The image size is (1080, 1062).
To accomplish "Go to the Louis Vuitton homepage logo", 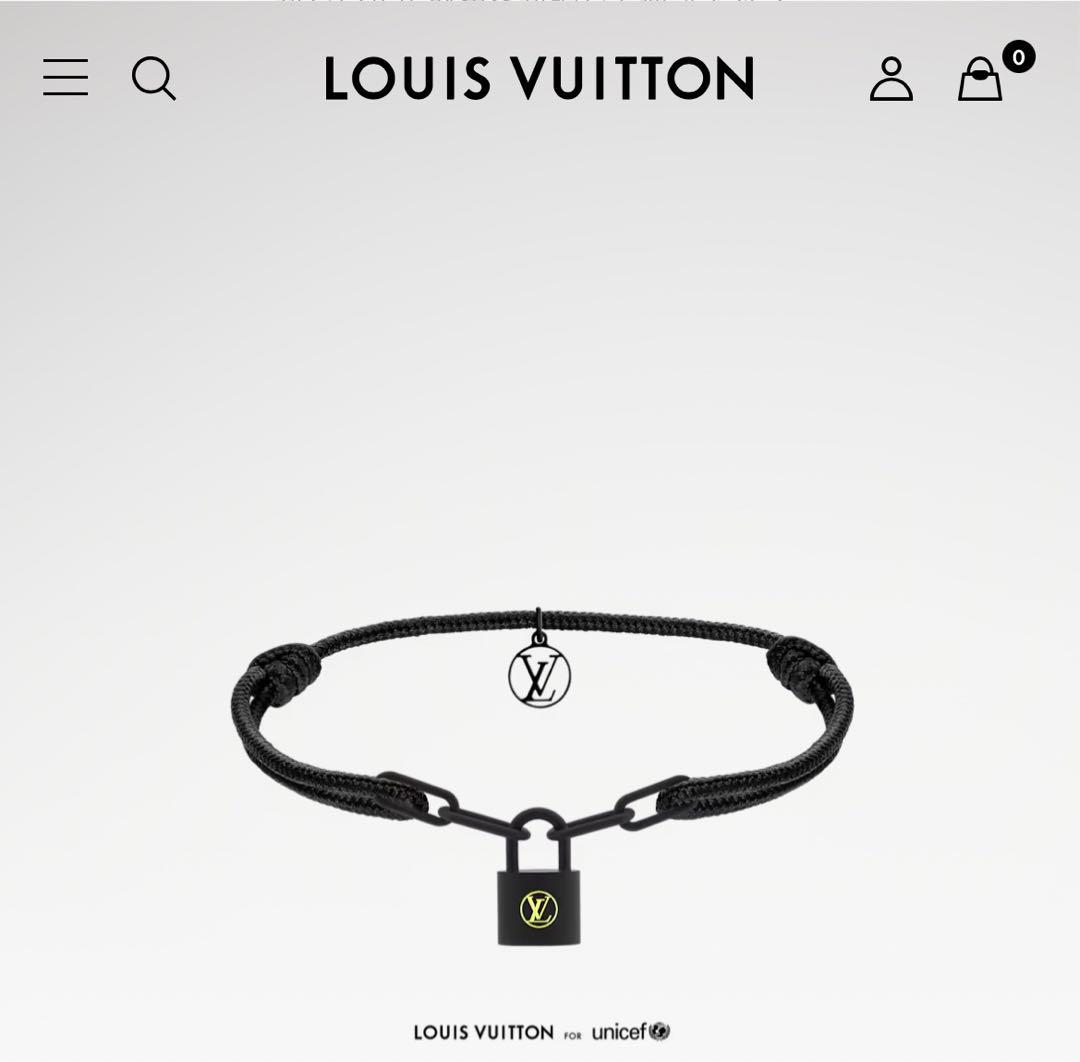I will point(539,78).
